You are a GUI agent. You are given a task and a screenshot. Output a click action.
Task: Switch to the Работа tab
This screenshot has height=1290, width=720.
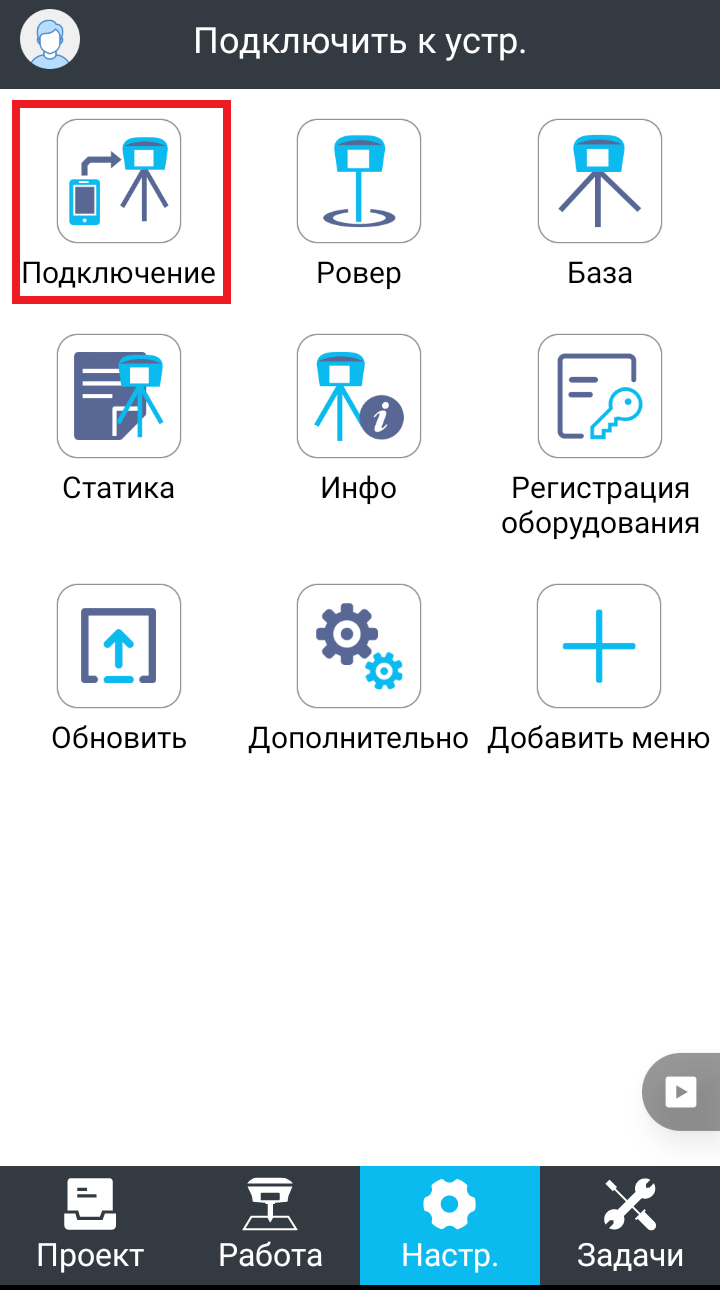[x=270, y=1225]
